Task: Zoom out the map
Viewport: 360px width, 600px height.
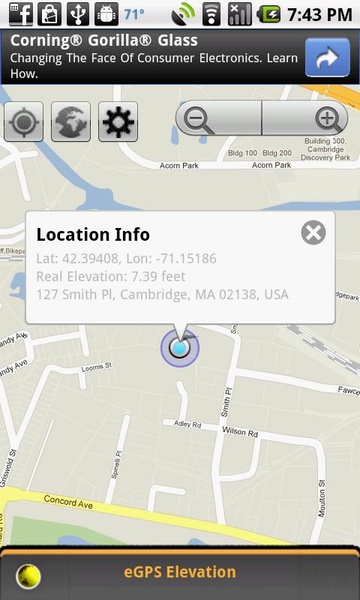Action: (218, 118)
